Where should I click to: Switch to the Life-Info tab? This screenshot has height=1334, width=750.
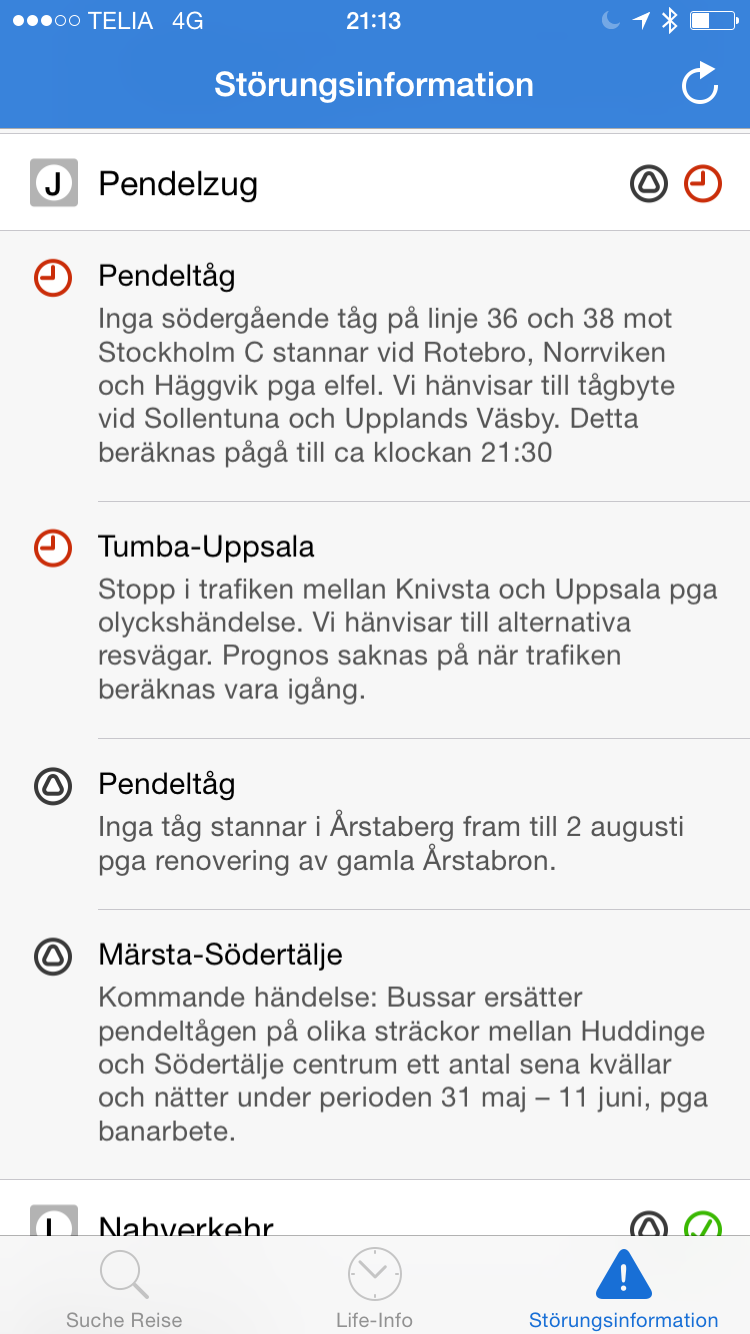point(374,1288)
